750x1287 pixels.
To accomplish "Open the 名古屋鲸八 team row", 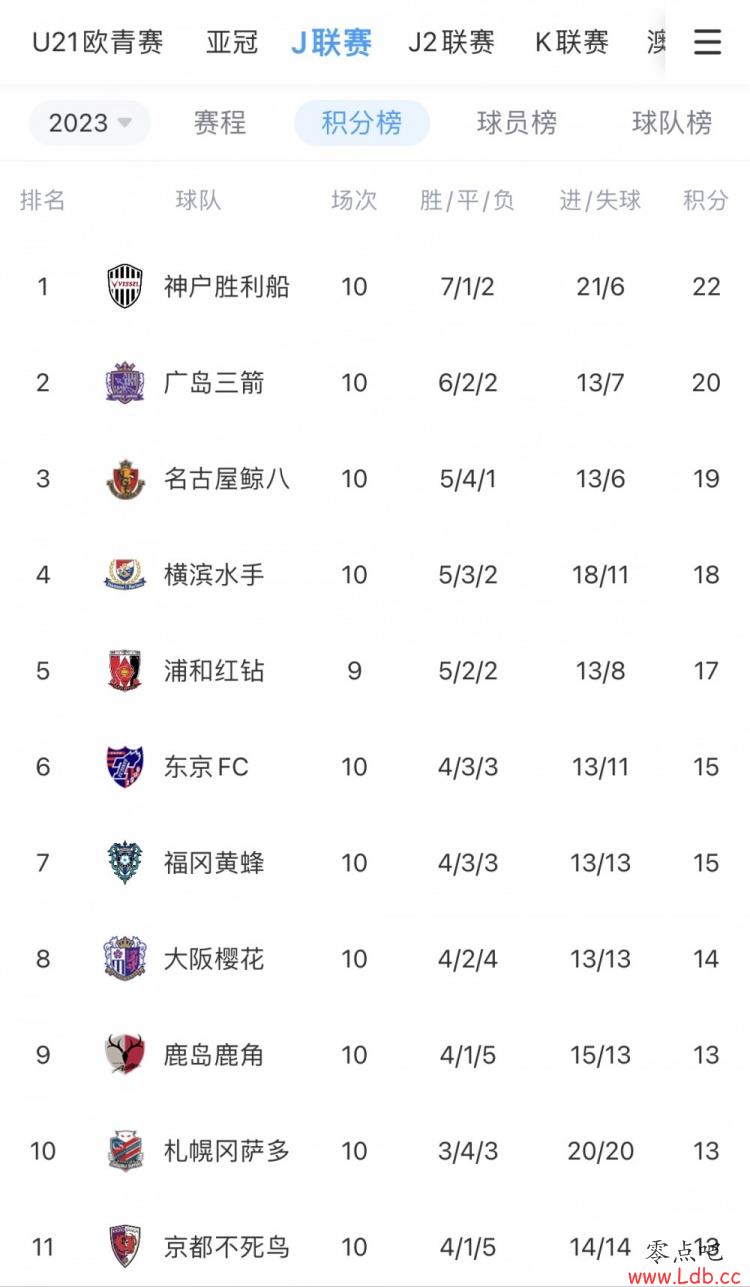I will click(375, 479).
